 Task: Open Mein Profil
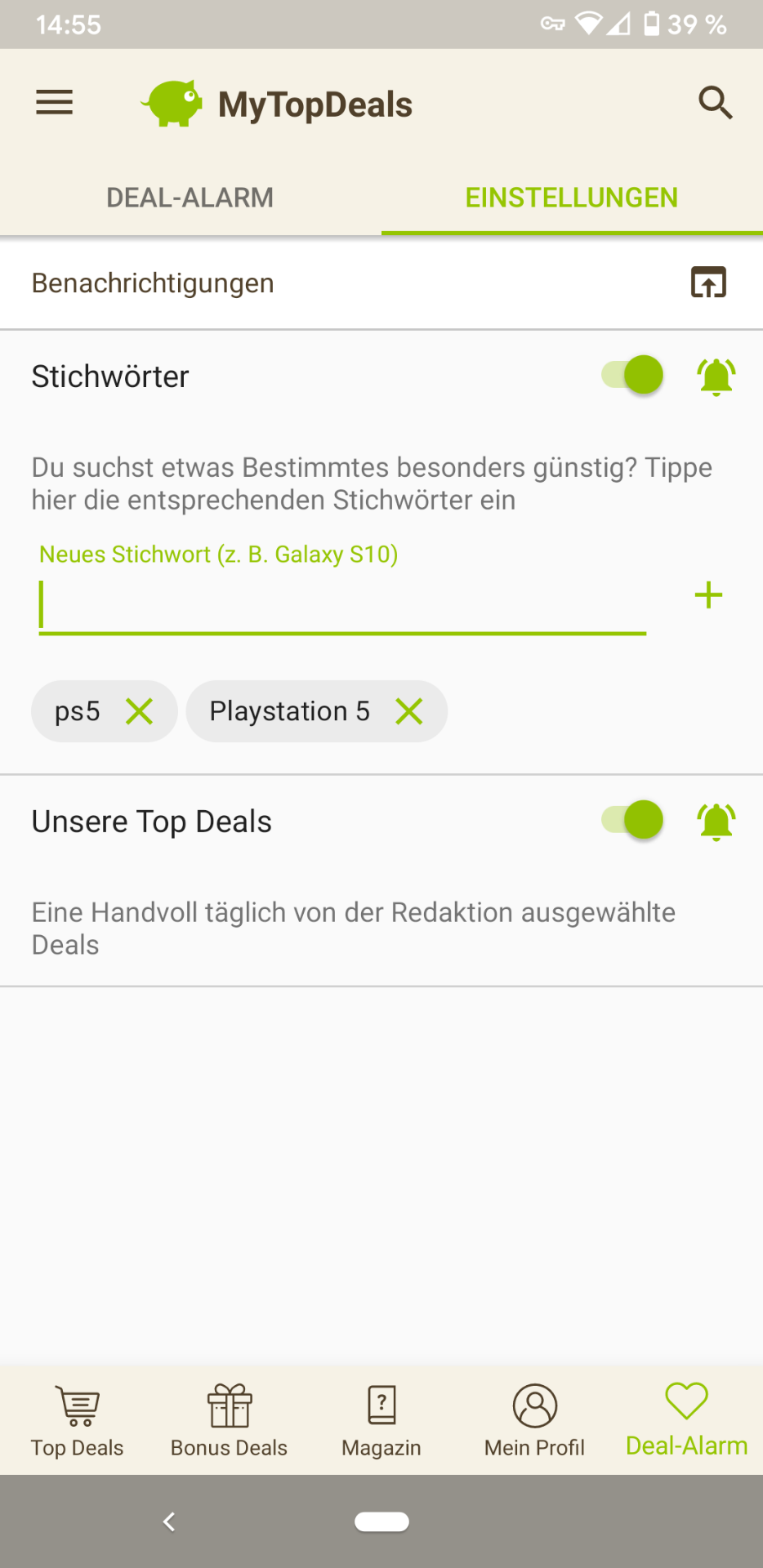tap(534, 1421)
